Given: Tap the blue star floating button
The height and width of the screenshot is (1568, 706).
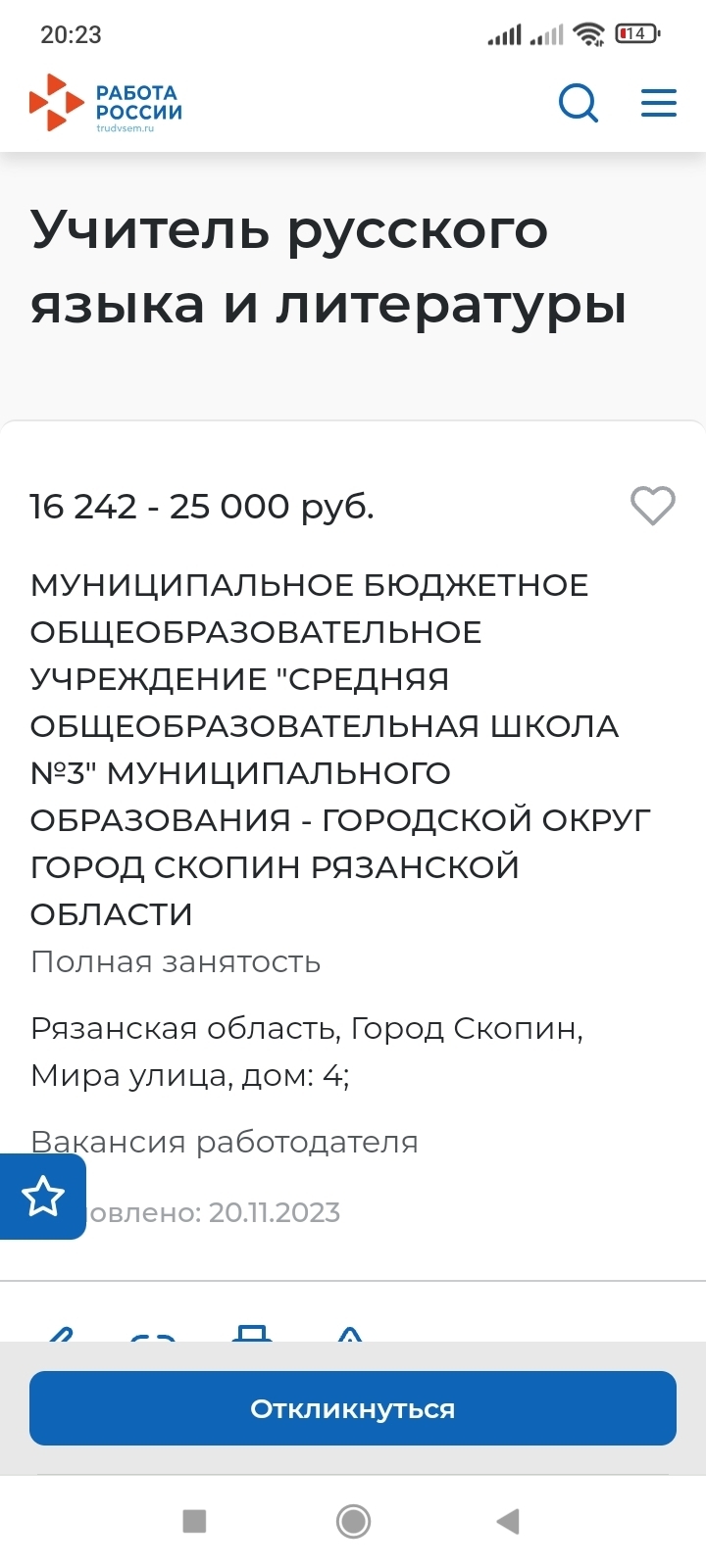Looking at the screenshot, I should (x=43, y=1197).
